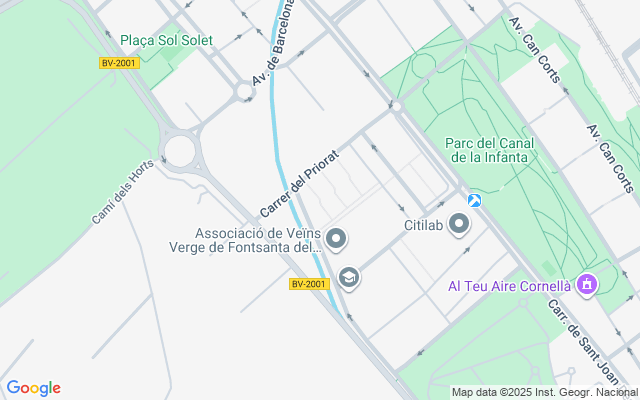Open the Citilab place marker
The width and height of the screenshot is (640, 400).
pyautogui.click(x=460, y=225)
